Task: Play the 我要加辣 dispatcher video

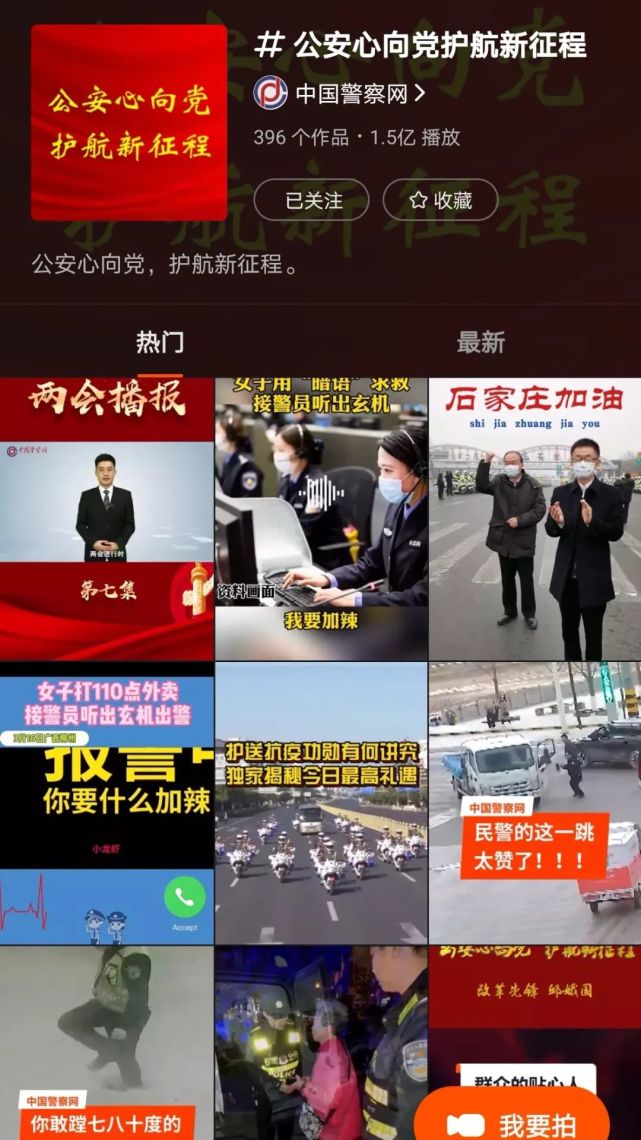Action: [321, 519]
